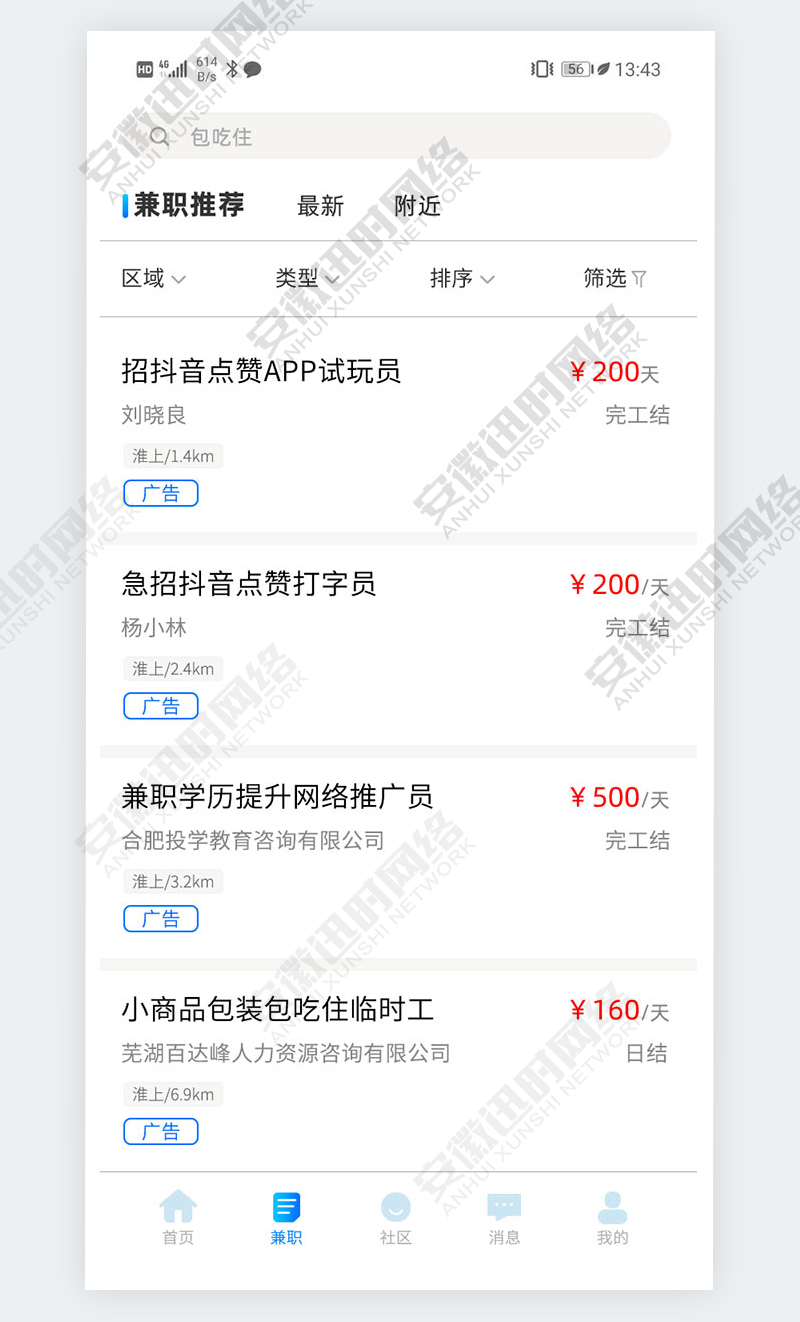This screenshot has height=1322, width=800.
Task: Go to the 我的 profile tab
Action: [612, 1217]
